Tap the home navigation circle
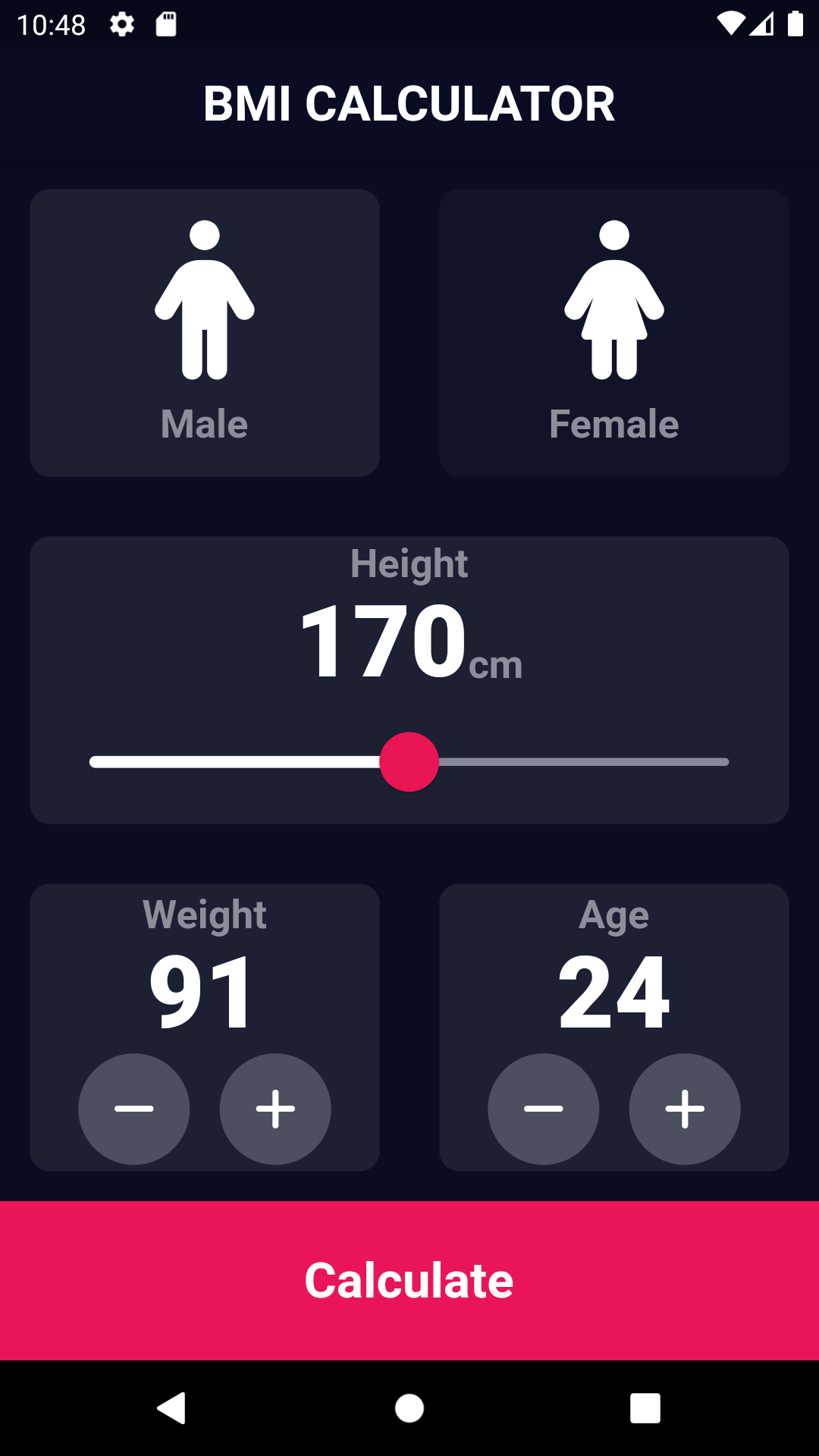 click(x=409, y=1410)
